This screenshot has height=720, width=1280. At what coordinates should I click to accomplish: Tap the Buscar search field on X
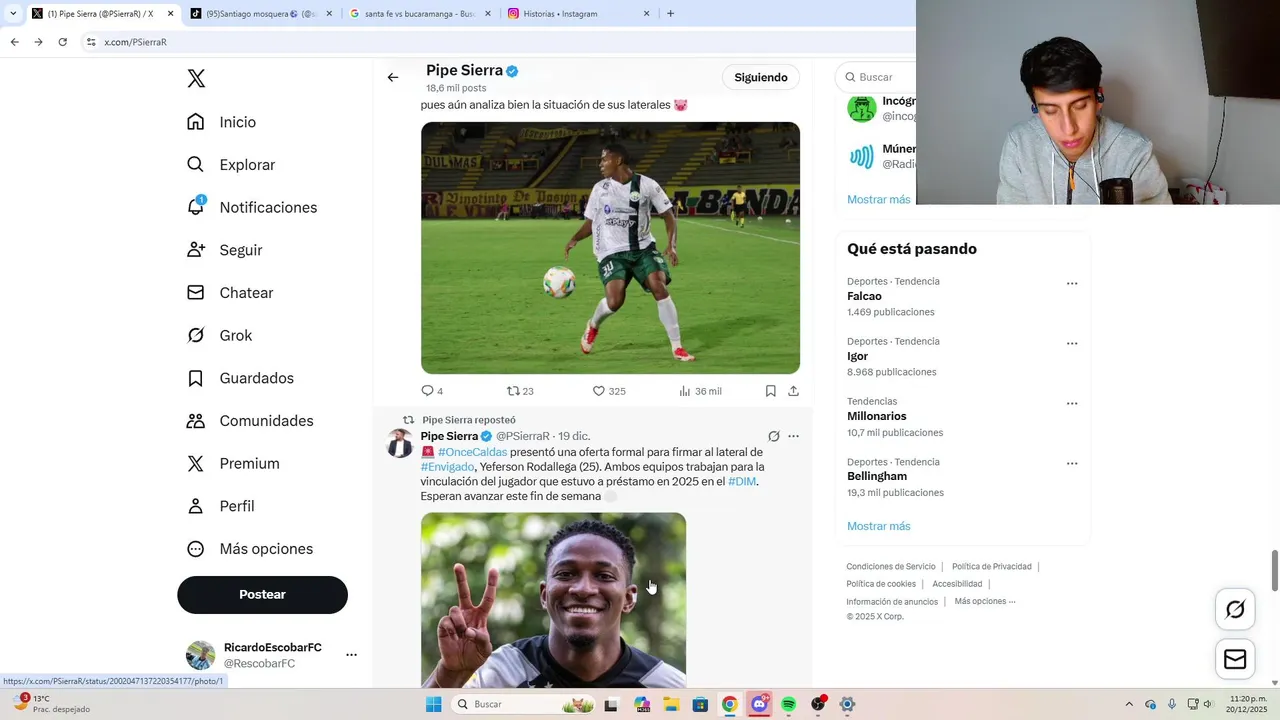pos(880,77)
